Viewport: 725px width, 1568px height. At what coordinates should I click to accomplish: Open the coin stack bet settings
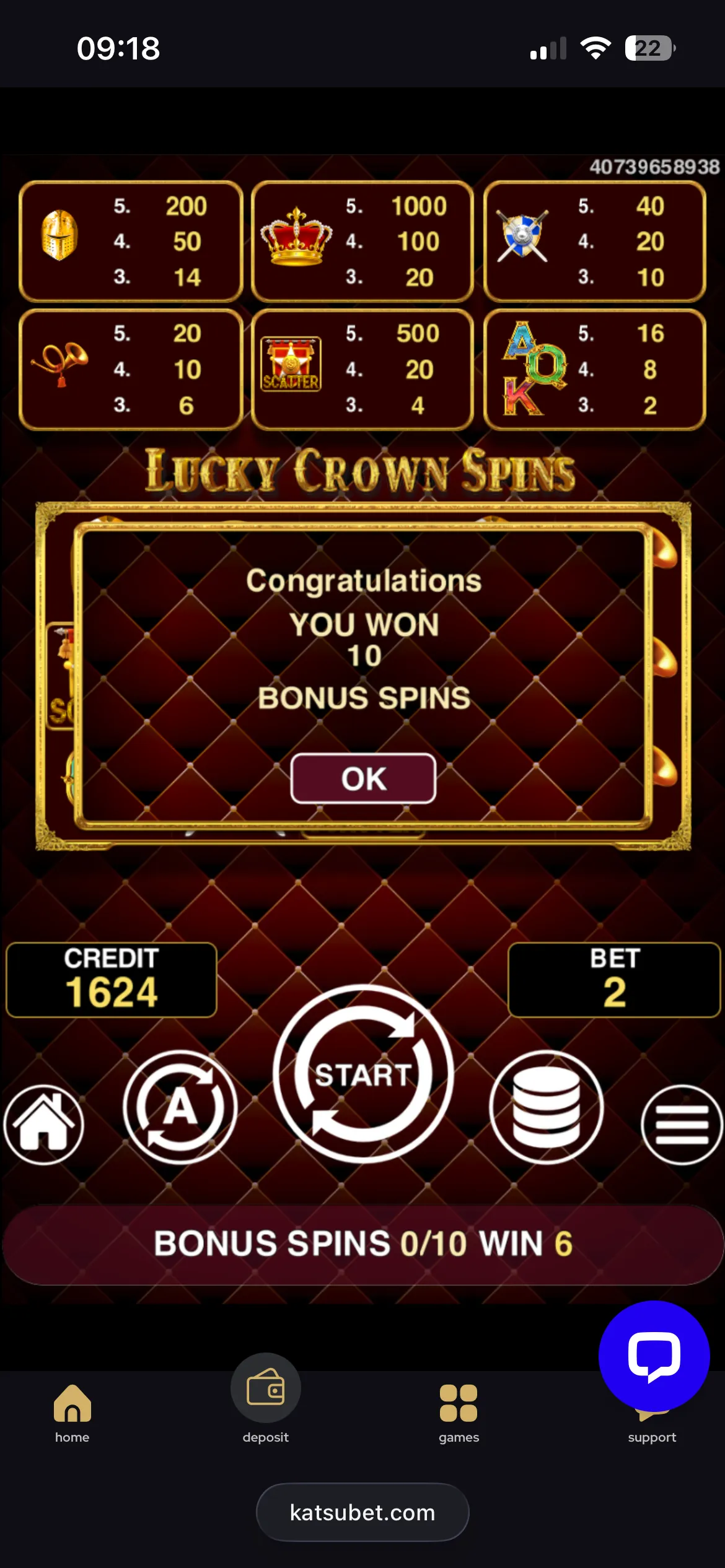click(x=546, y=1107)
